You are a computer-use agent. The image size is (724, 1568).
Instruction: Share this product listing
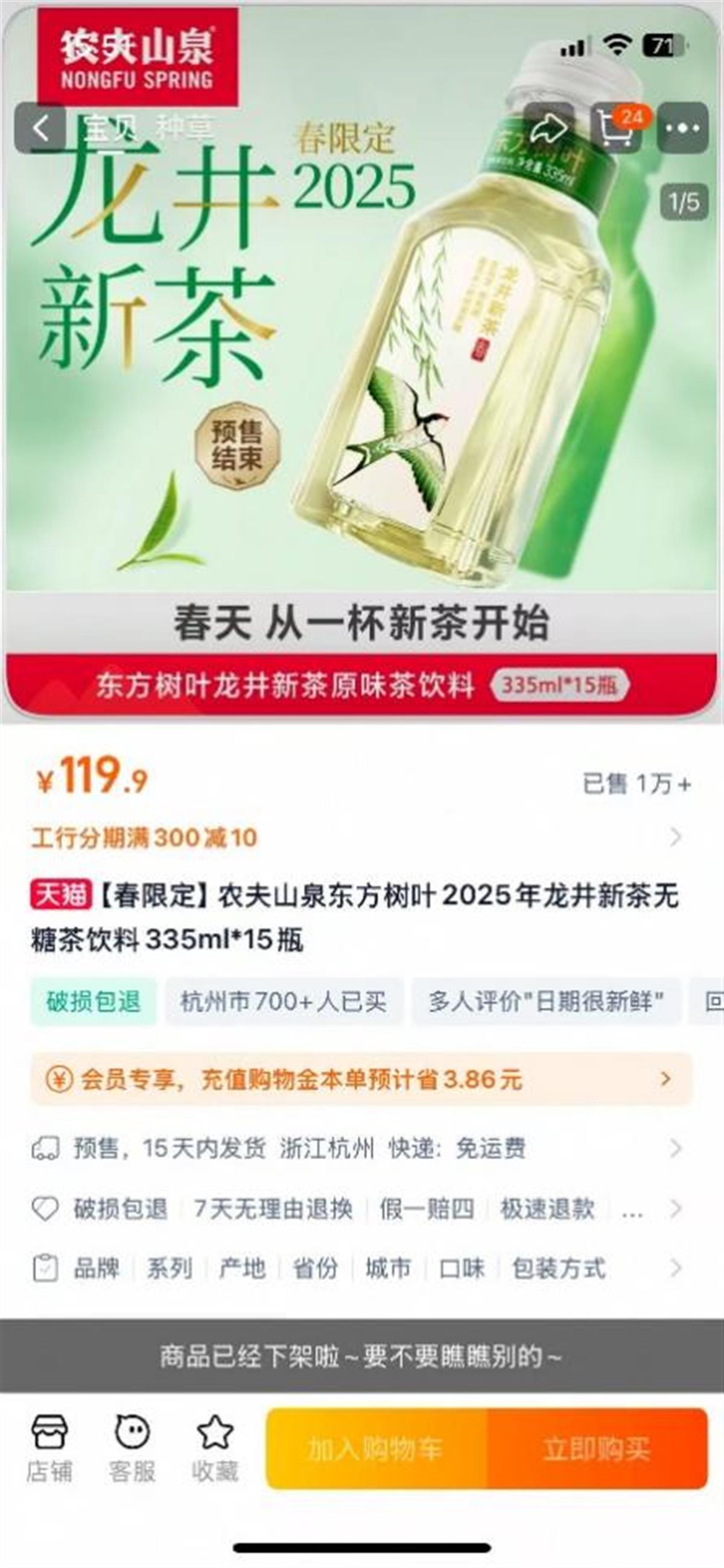pos(548,128)
